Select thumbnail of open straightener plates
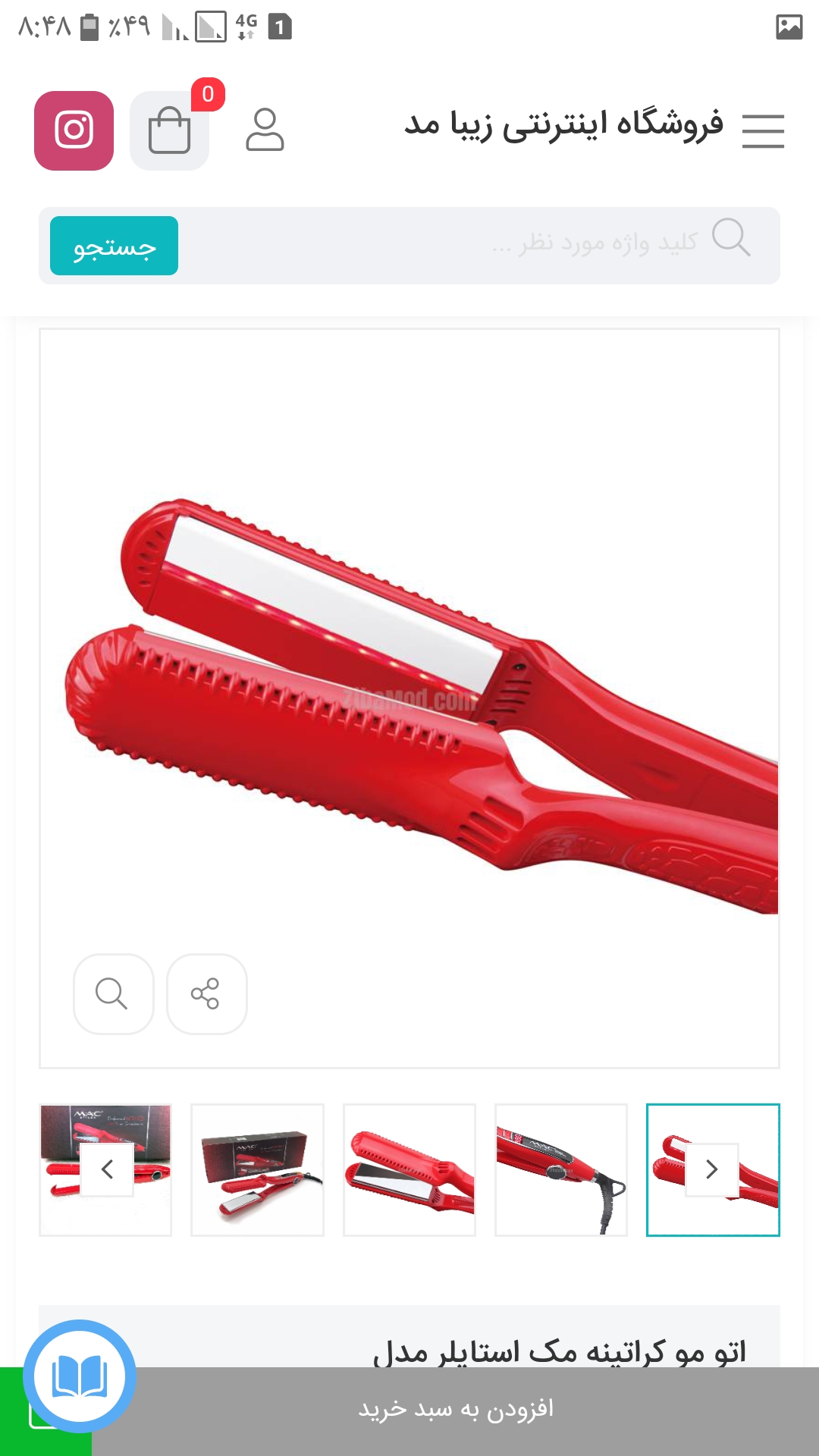Image resolution: width=819 pixels, height=1456 pixels. pos(409,1169)
